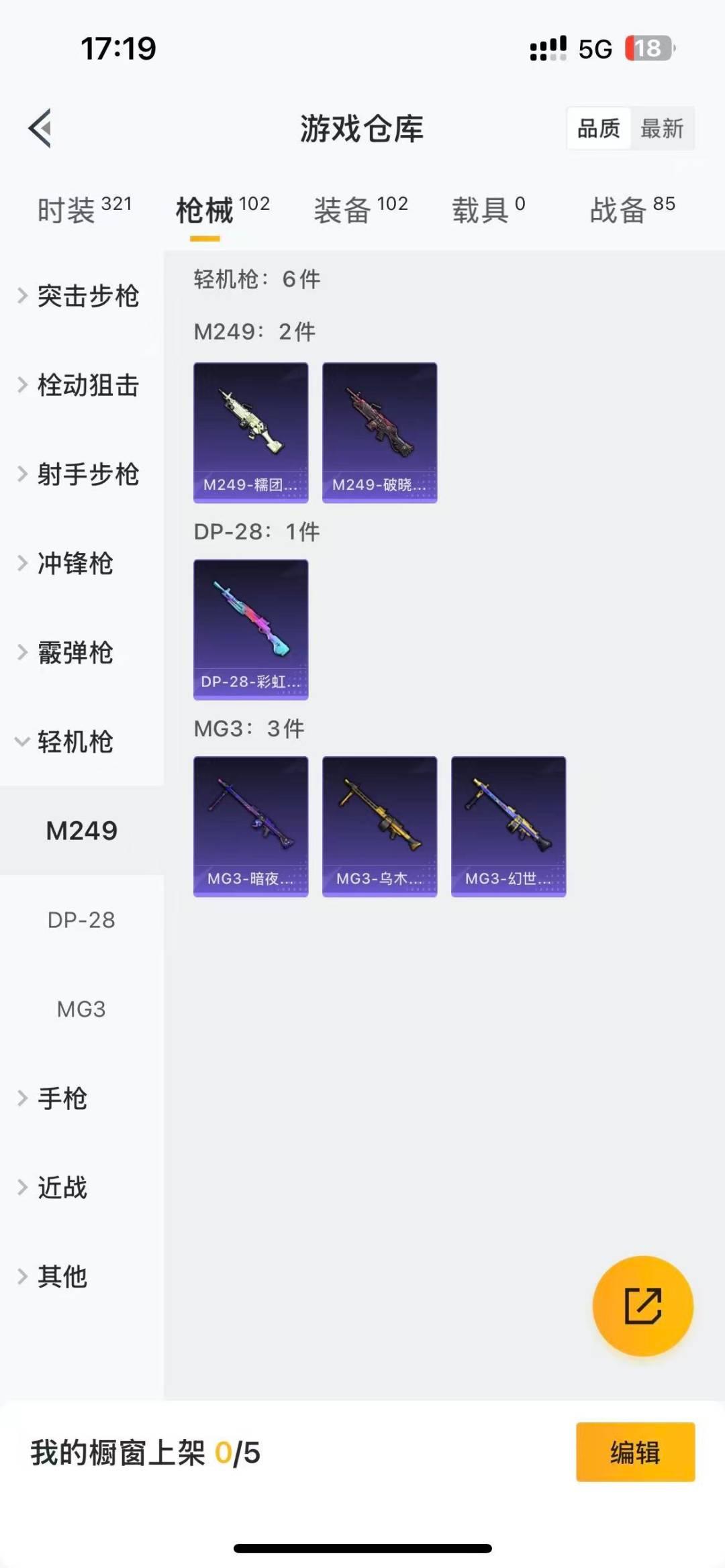The width and height of the screenshot is (725, 1568).
Task: Select the DP-28 subcategory in sidebar
Action: (x=81, y=920)
